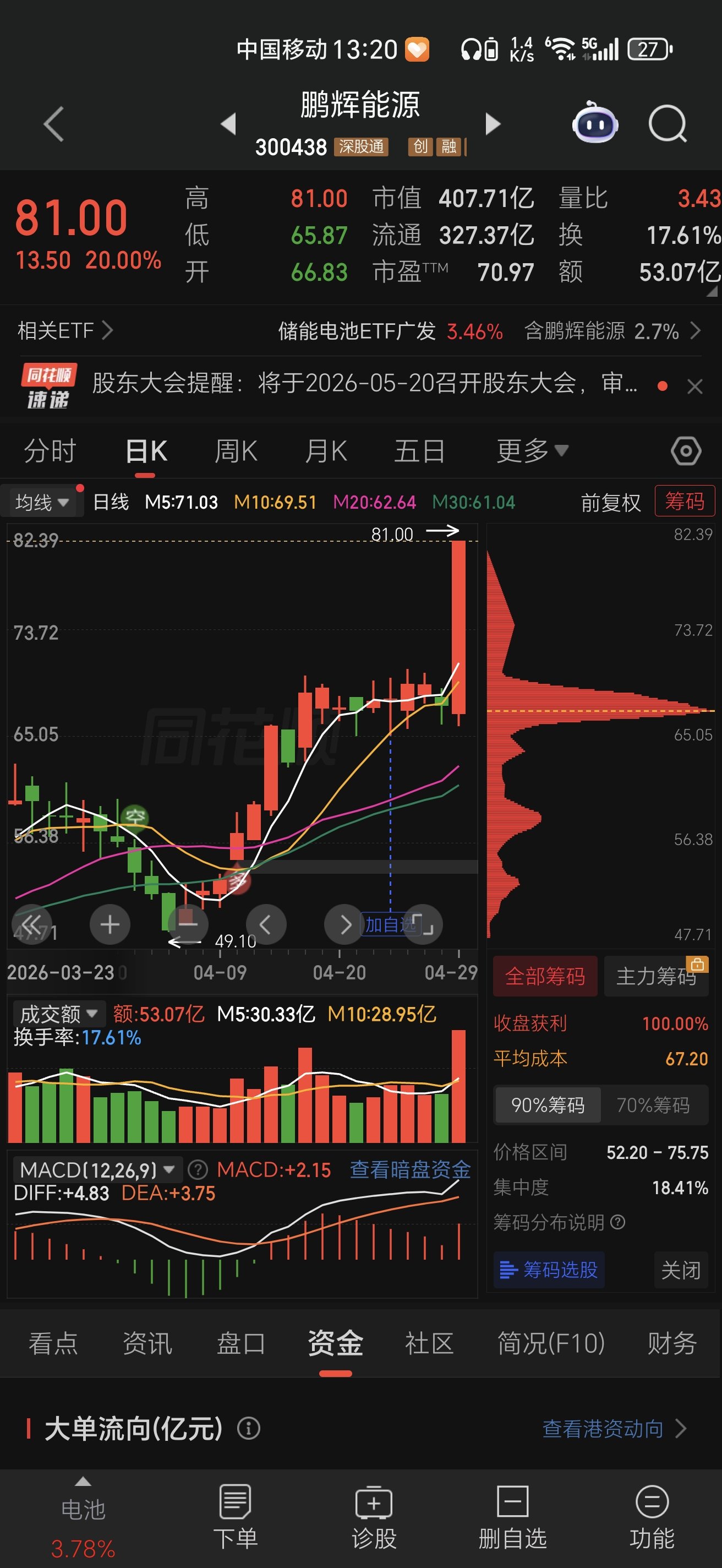Screen dimensions: 722x1568
Task: Select 主力筹码 view
Action: pos(656,976)
